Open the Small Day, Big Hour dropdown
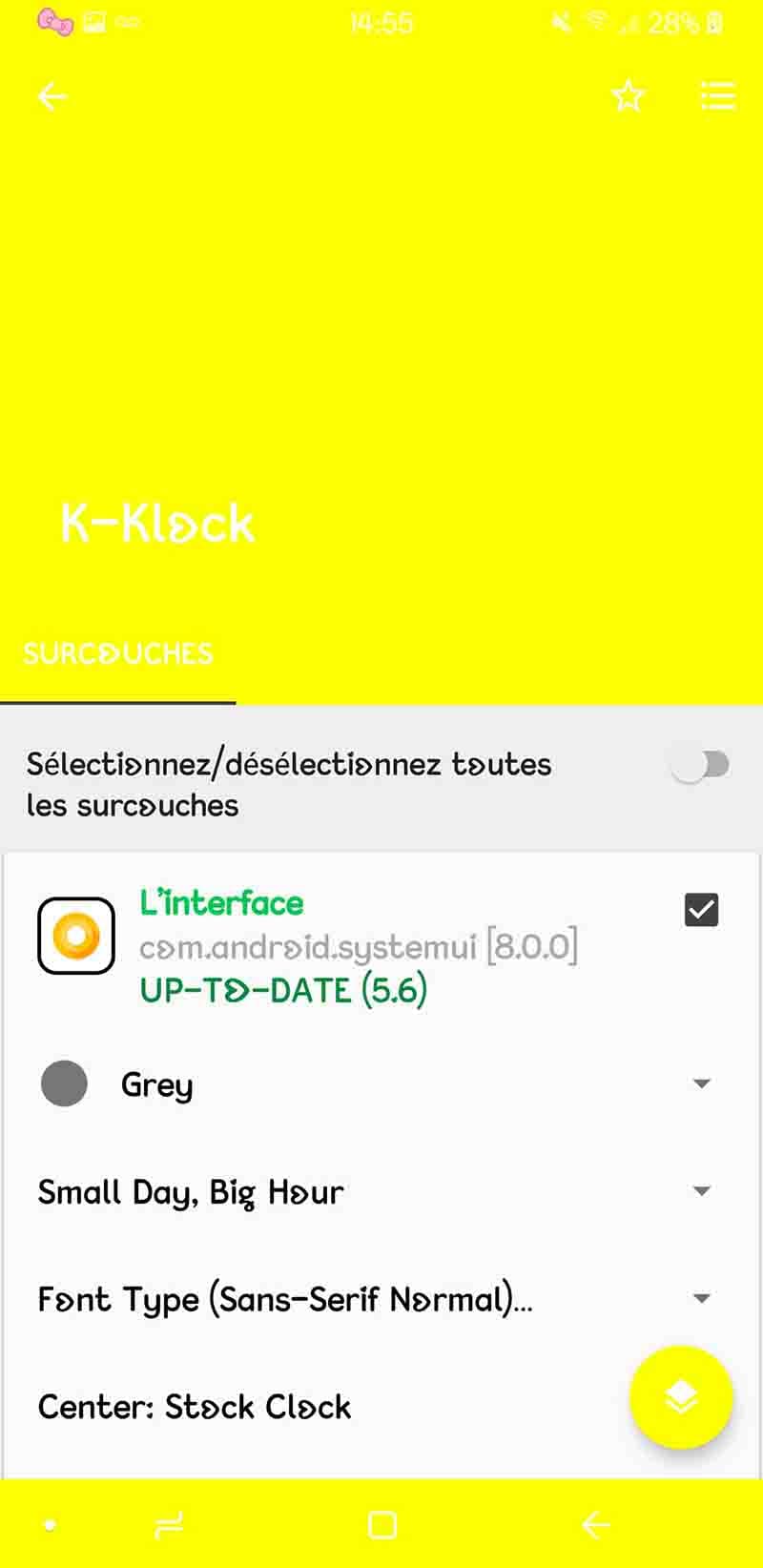 tap(381, 1191)
